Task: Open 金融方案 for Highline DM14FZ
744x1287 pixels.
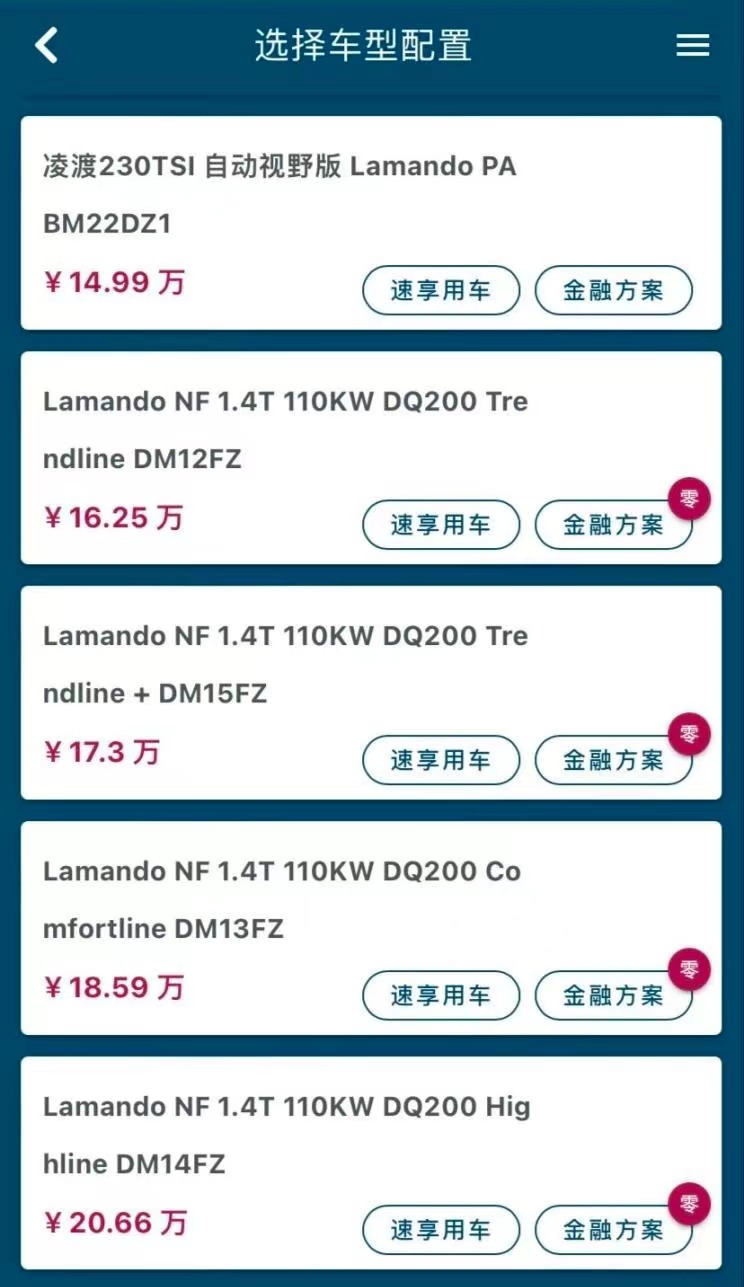Action: coord(613,1230)
